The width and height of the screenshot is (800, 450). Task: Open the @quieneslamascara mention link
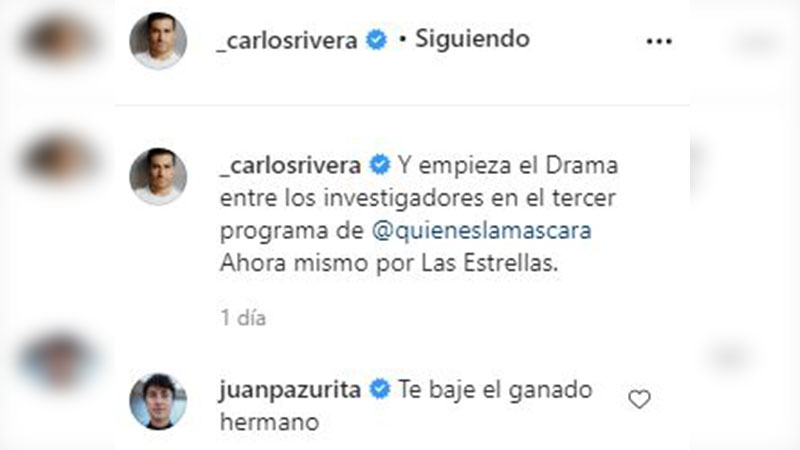click(481, 230)
